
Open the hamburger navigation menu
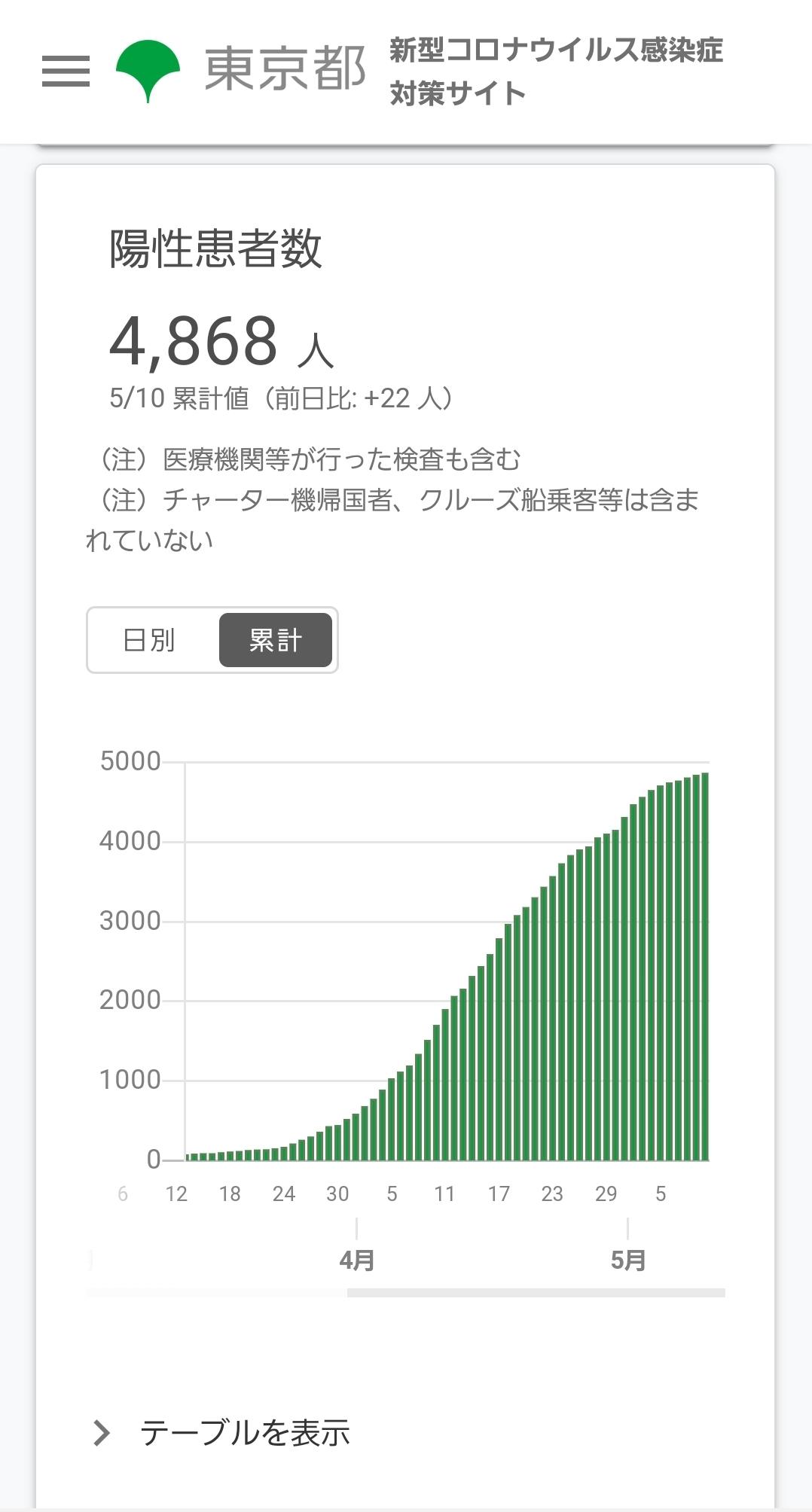coord(66,72)
